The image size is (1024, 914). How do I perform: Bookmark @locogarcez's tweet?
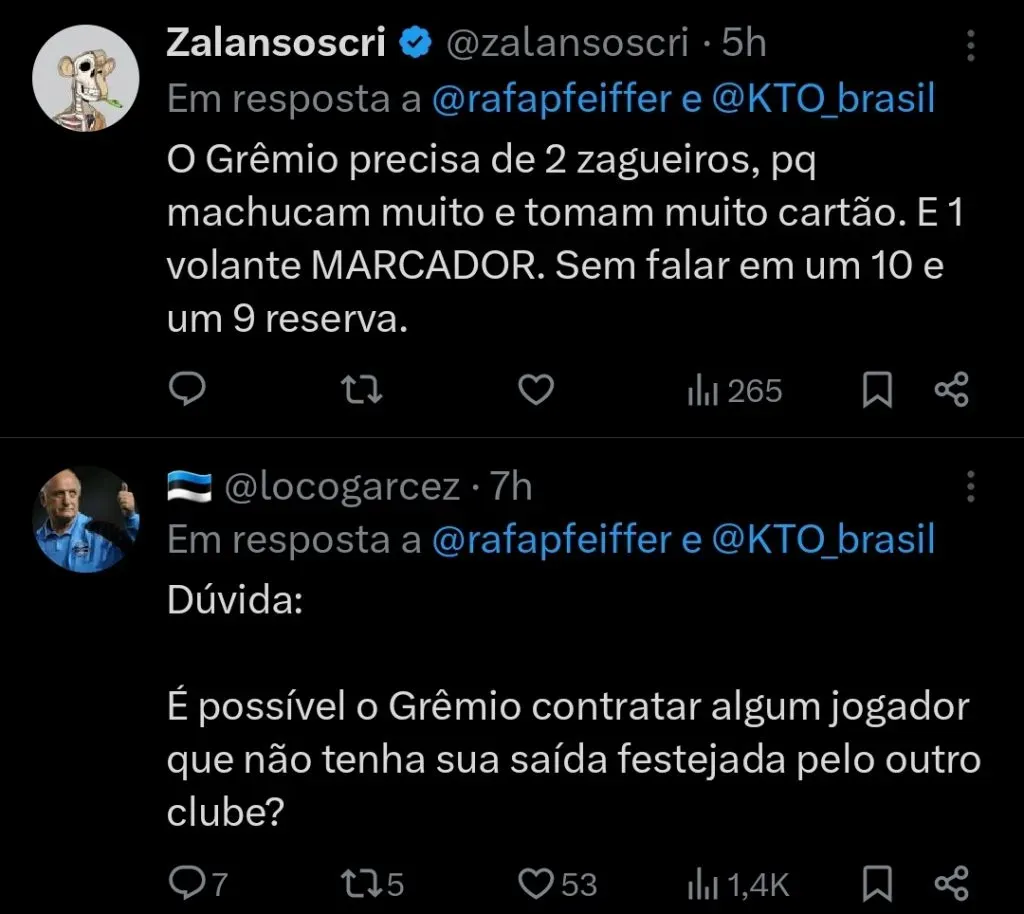tap(877, 883)
